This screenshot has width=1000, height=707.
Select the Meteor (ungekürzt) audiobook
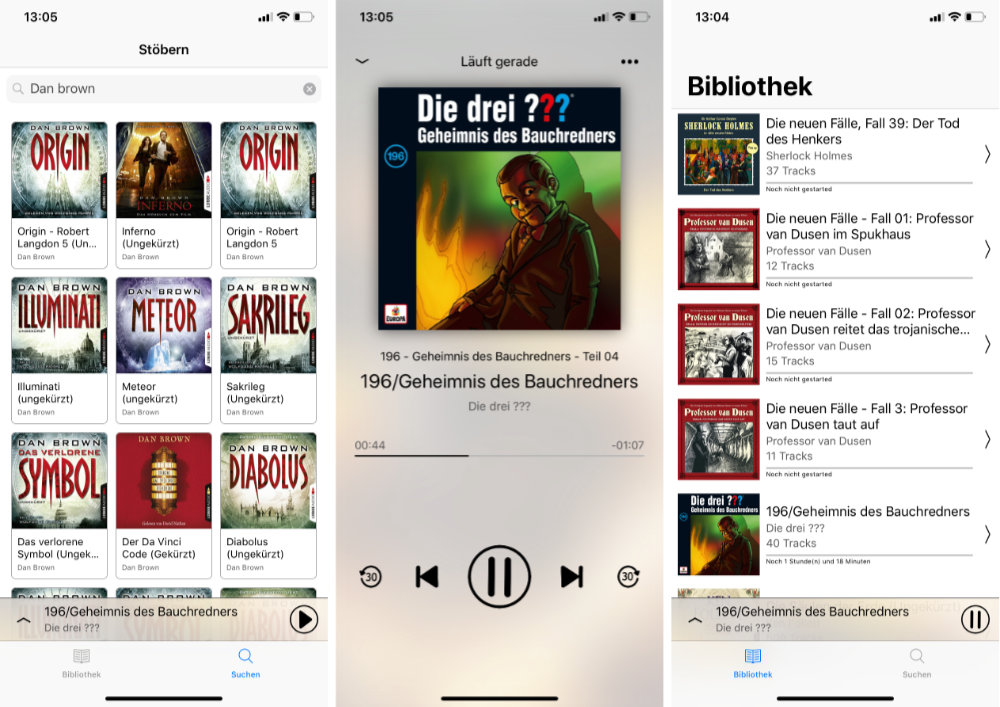point(164,349)
